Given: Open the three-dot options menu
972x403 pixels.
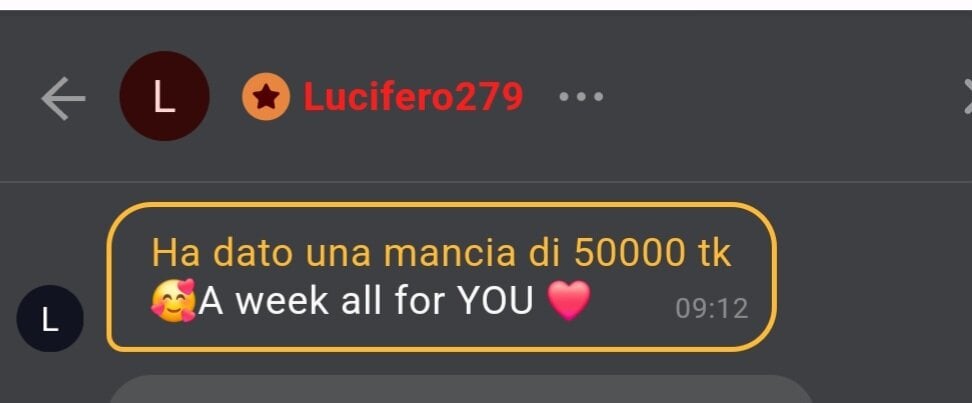Looking at the screenshot, I should tap(580, 97).
